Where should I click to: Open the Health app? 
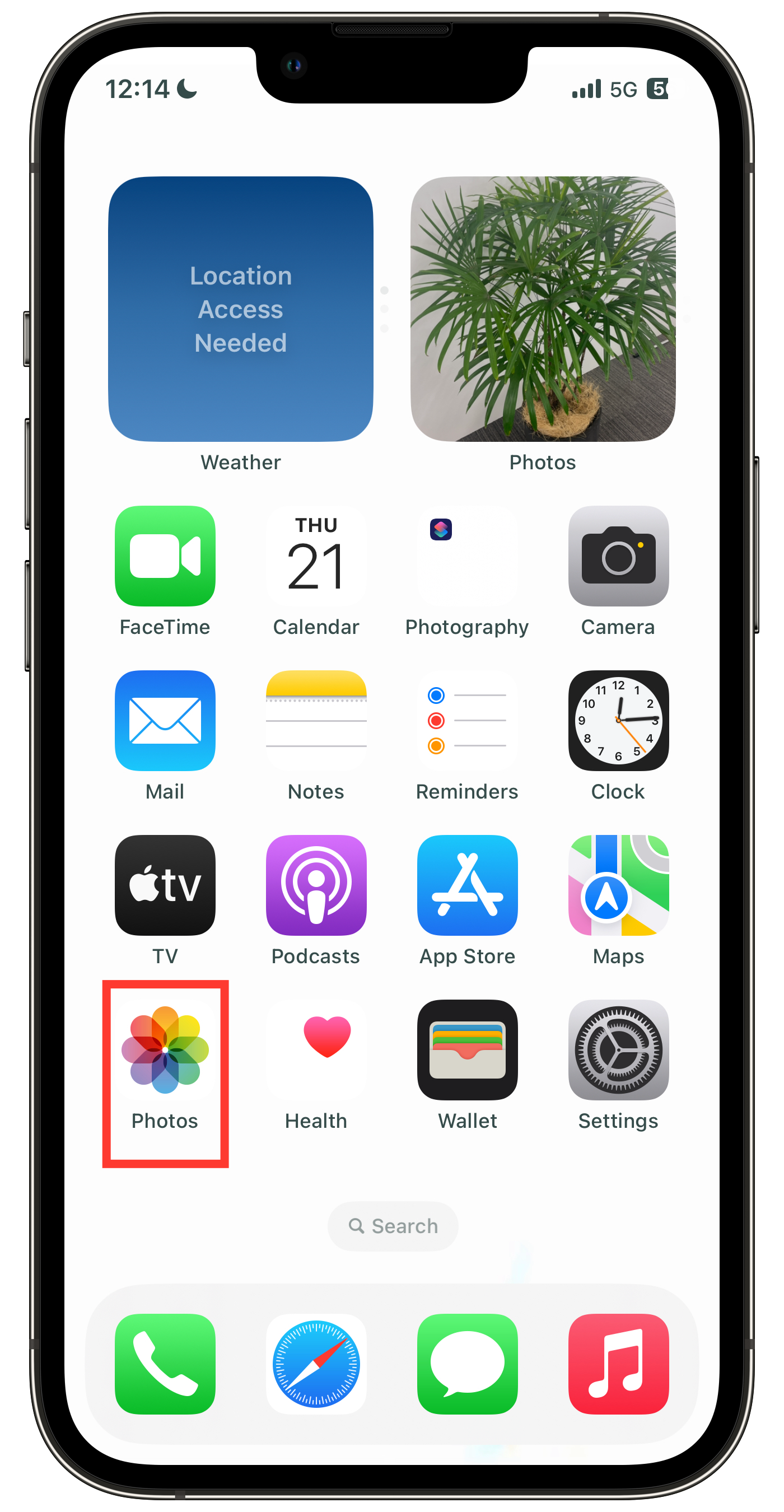[316, 1049]
